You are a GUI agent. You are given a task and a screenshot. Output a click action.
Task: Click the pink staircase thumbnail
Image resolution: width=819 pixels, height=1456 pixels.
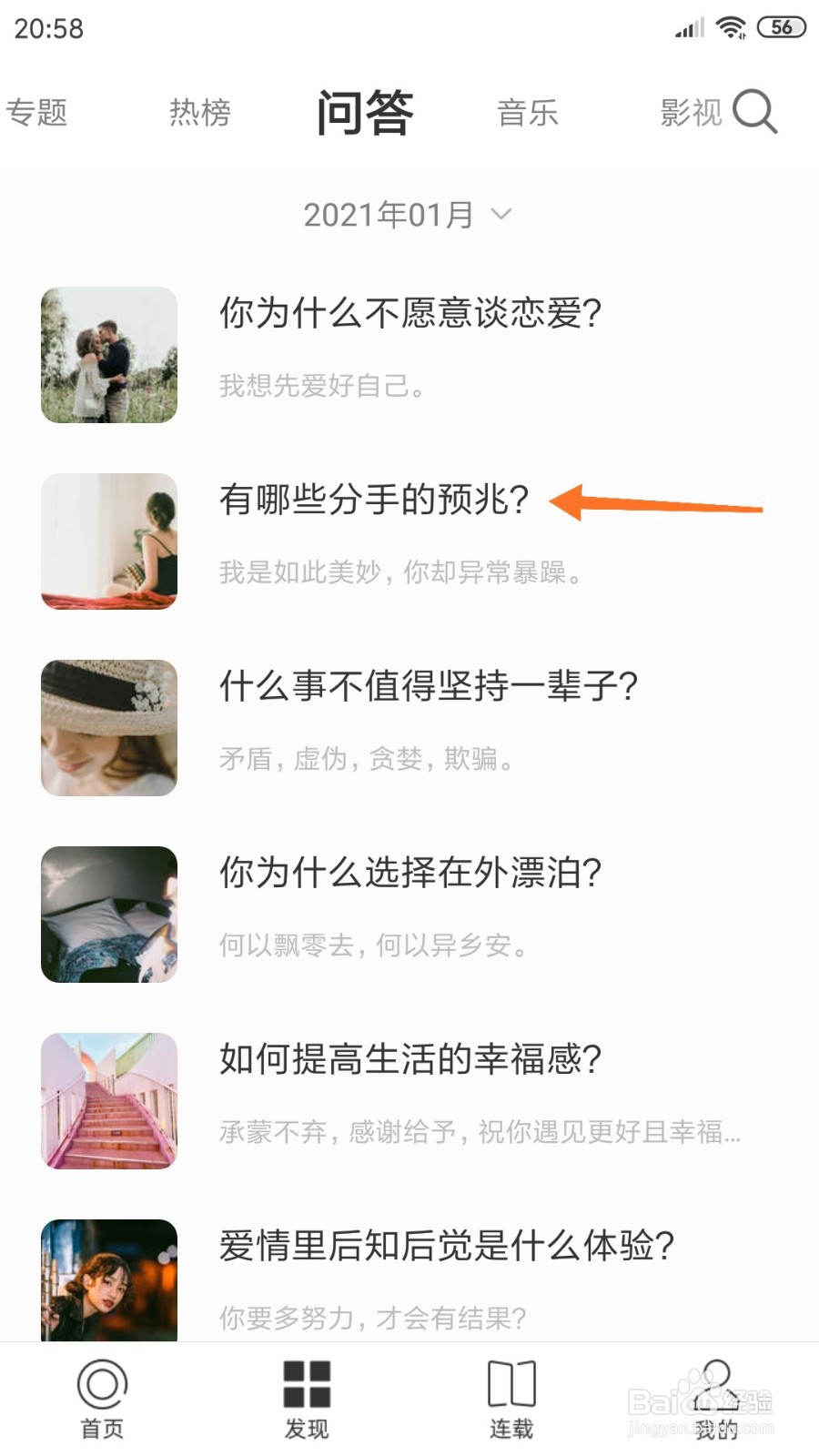tap(107, 1100)
